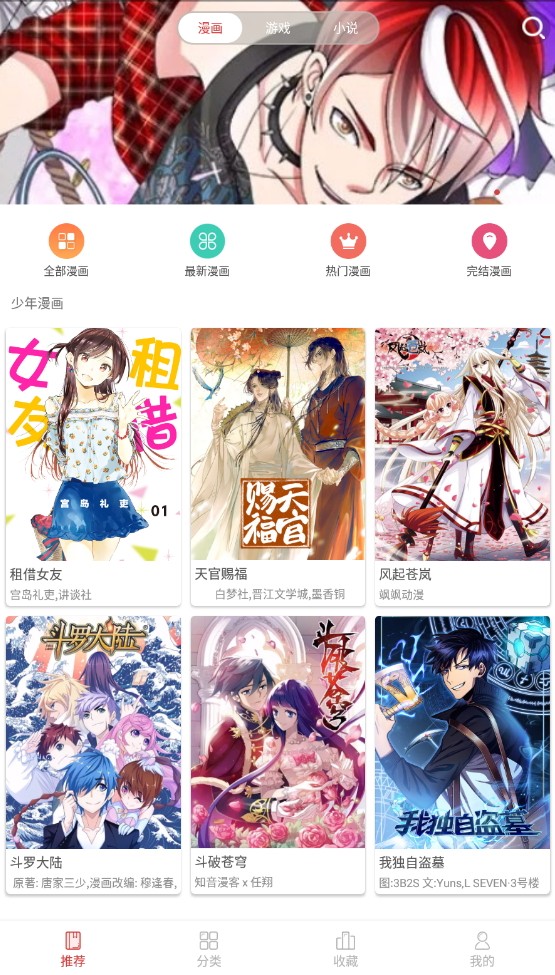Image resolution: width=555 pixels, height=975 pixels.
Task: Open the 租借女友 comic card
Action: point(93,466)
